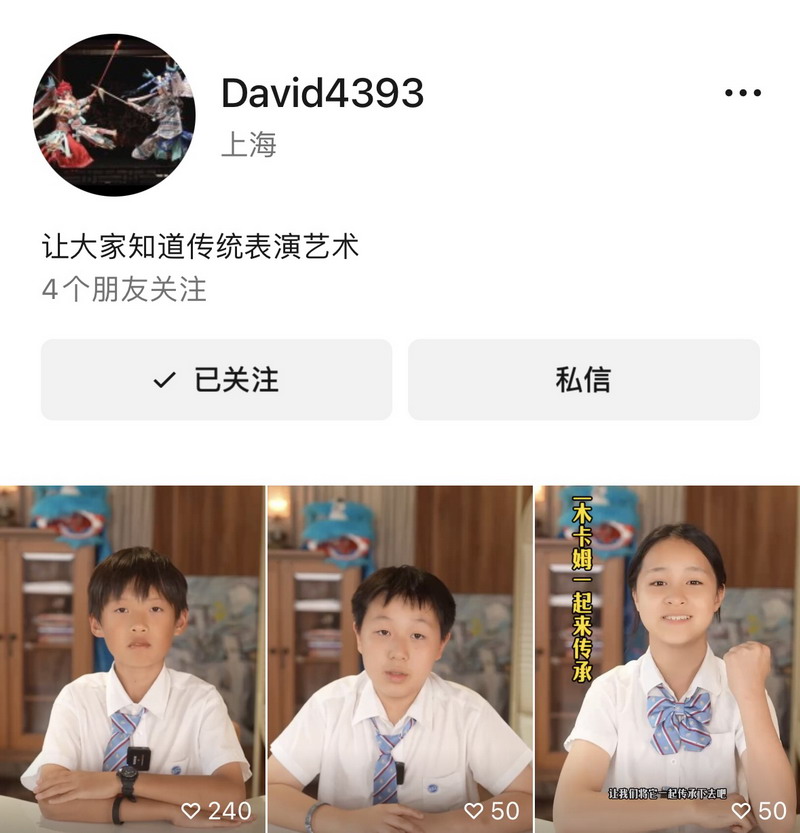Open the three-dot overflow menu

(x=742, y=94)
